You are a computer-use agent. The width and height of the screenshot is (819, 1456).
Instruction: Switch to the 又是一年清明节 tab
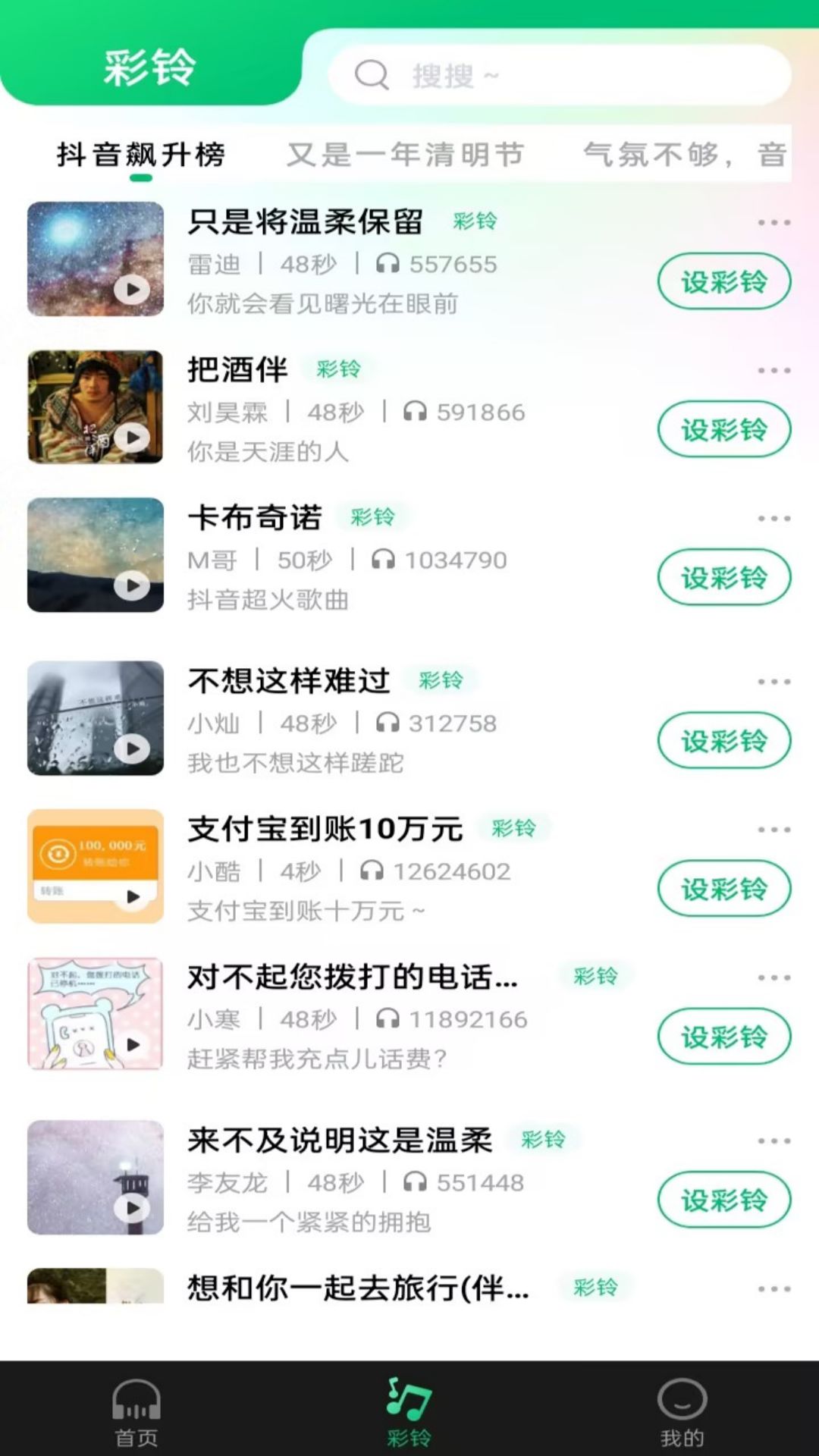405,155
